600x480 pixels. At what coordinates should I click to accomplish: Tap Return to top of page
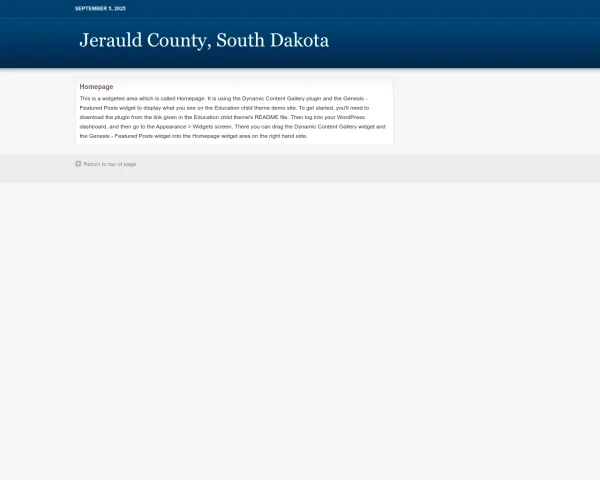tap(109, 164)
